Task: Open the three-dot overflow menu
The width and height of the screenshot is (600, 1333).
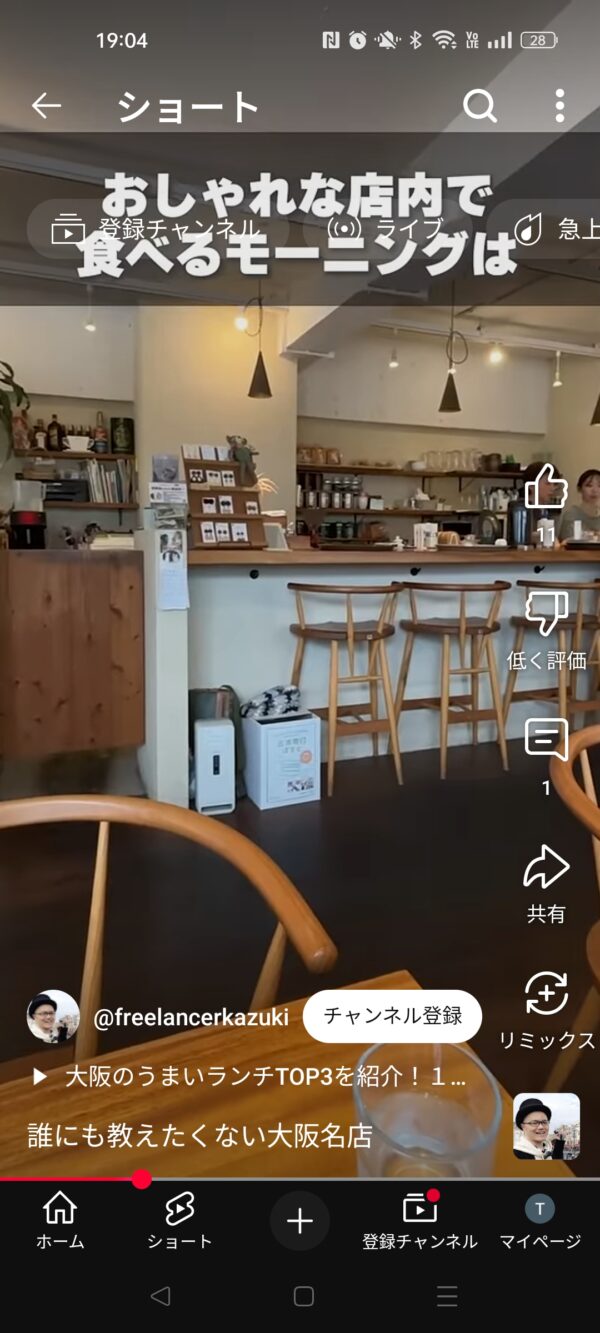Action: [x=559, y=106]
